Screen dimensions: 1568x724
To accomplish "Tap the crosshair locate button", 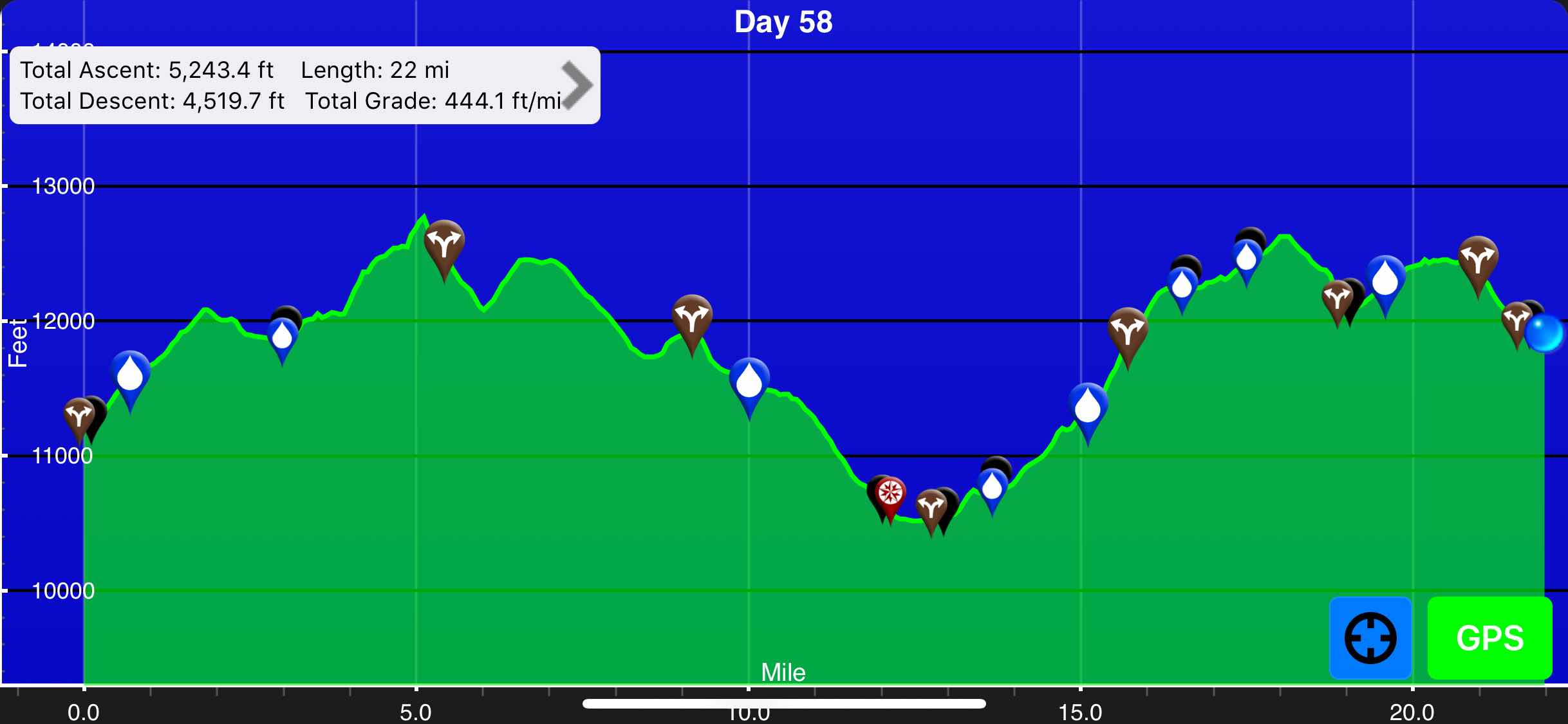I will pyautogui.click(x=1370, y=638).
